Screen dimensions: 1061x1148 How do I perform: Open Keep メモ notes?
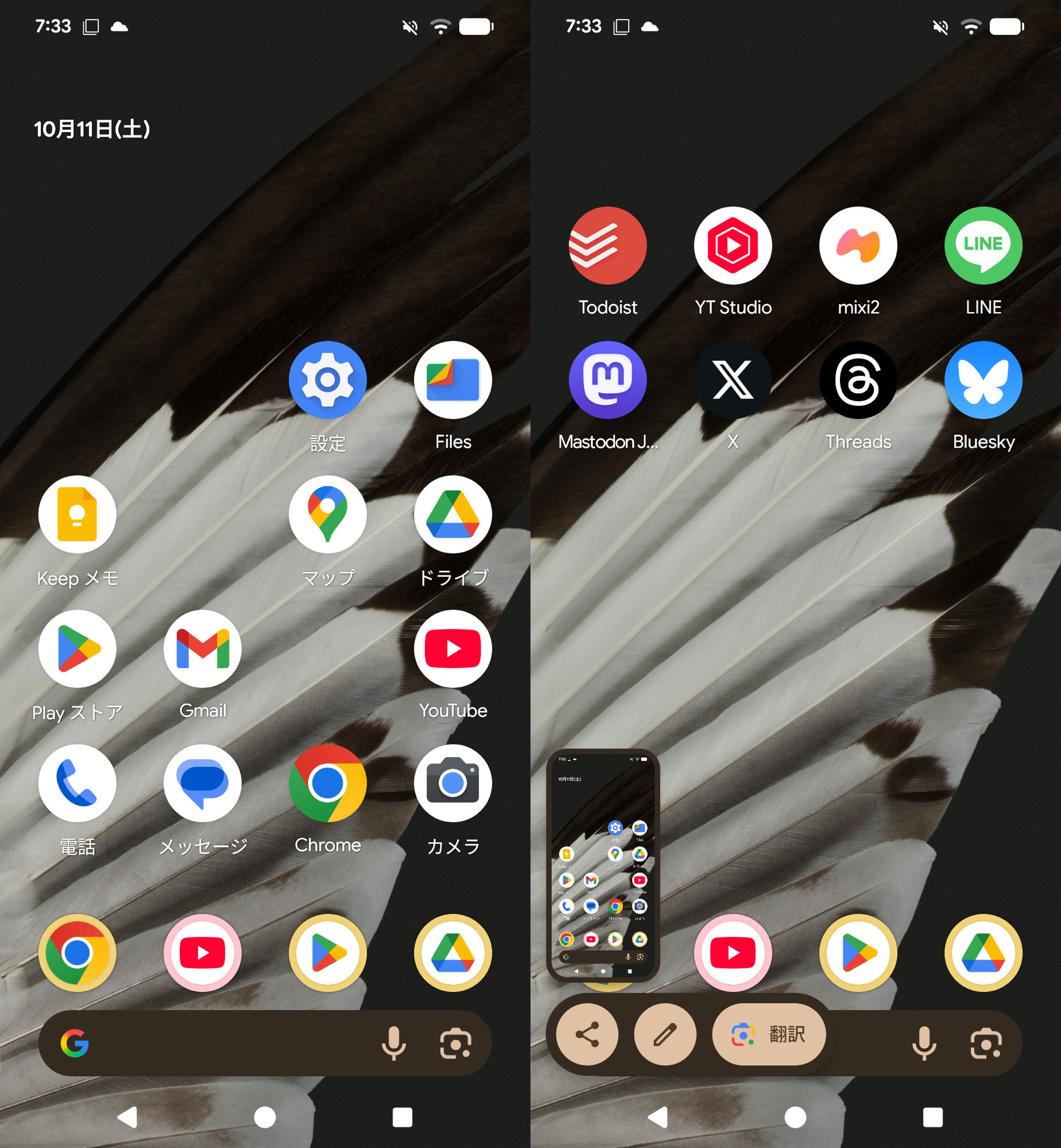click(77, 514)
